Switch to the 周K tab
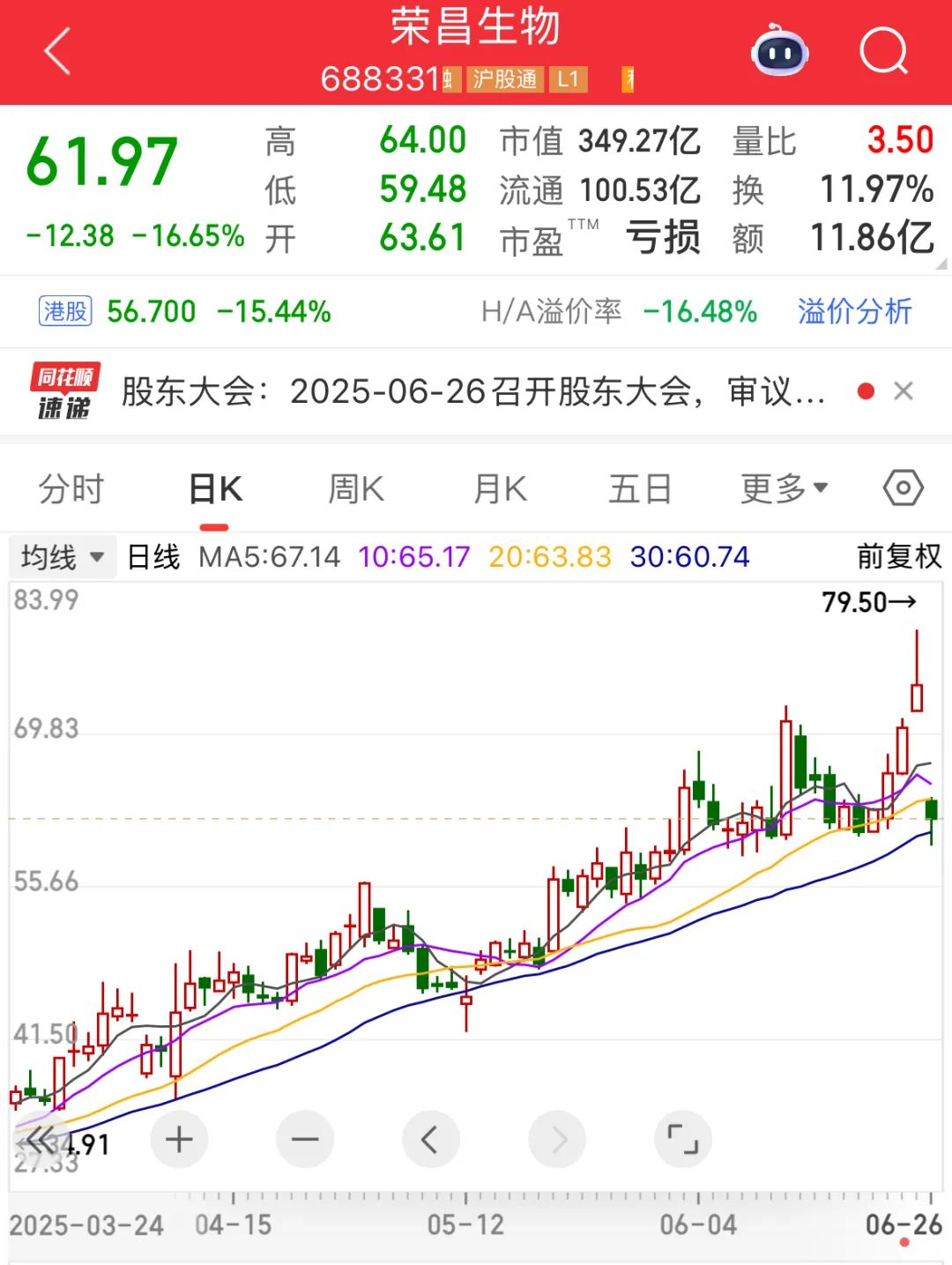The image size is (952, 1265). pyautogui.click(x=356, y=488)
